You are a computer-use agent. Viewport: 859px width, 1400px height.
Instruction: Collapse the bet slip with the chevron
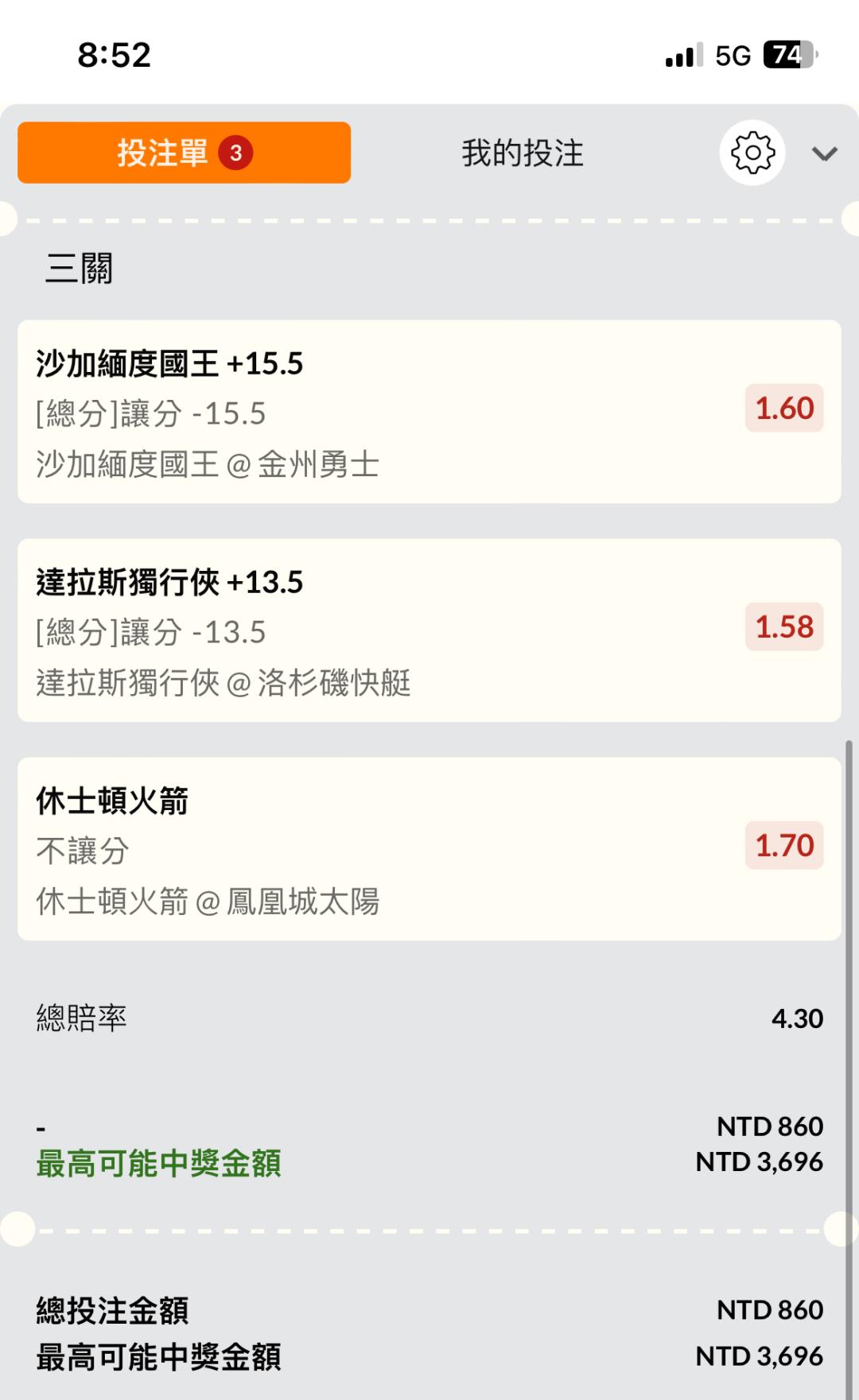tap(824, 153)
